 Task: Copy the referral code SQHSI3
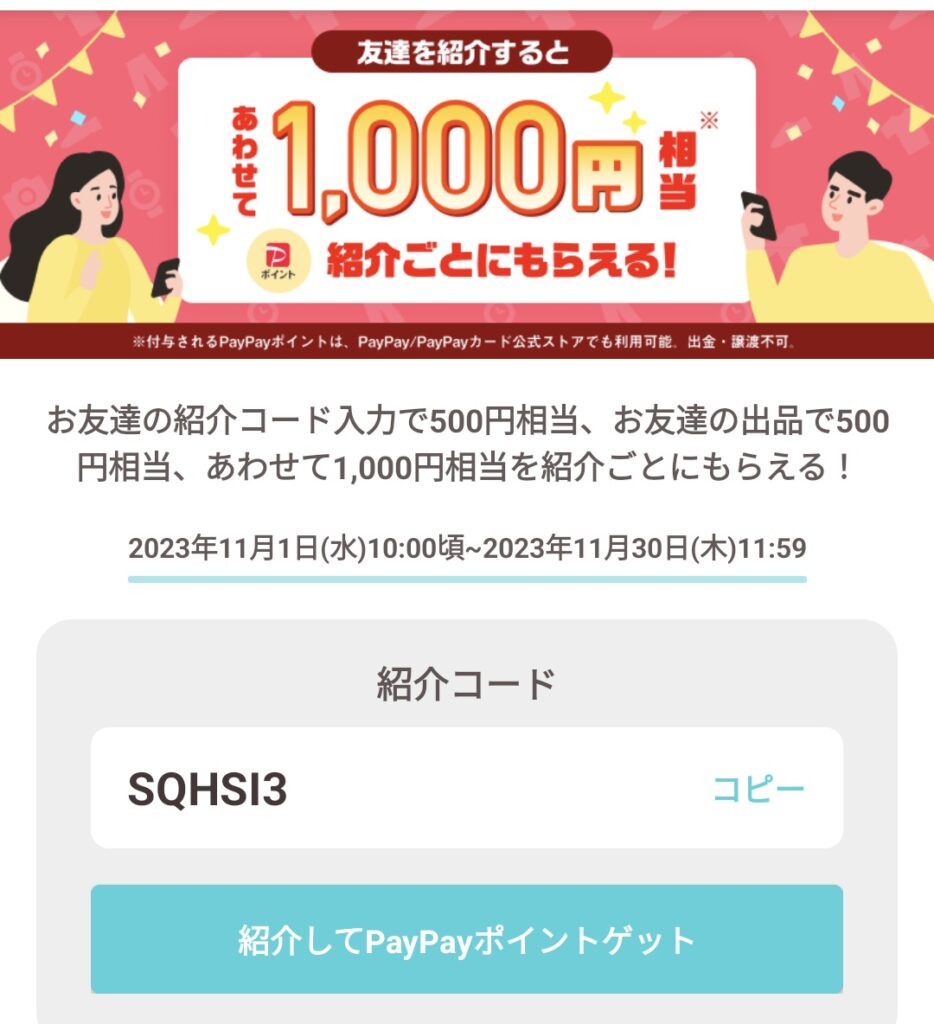click(758, 790)
